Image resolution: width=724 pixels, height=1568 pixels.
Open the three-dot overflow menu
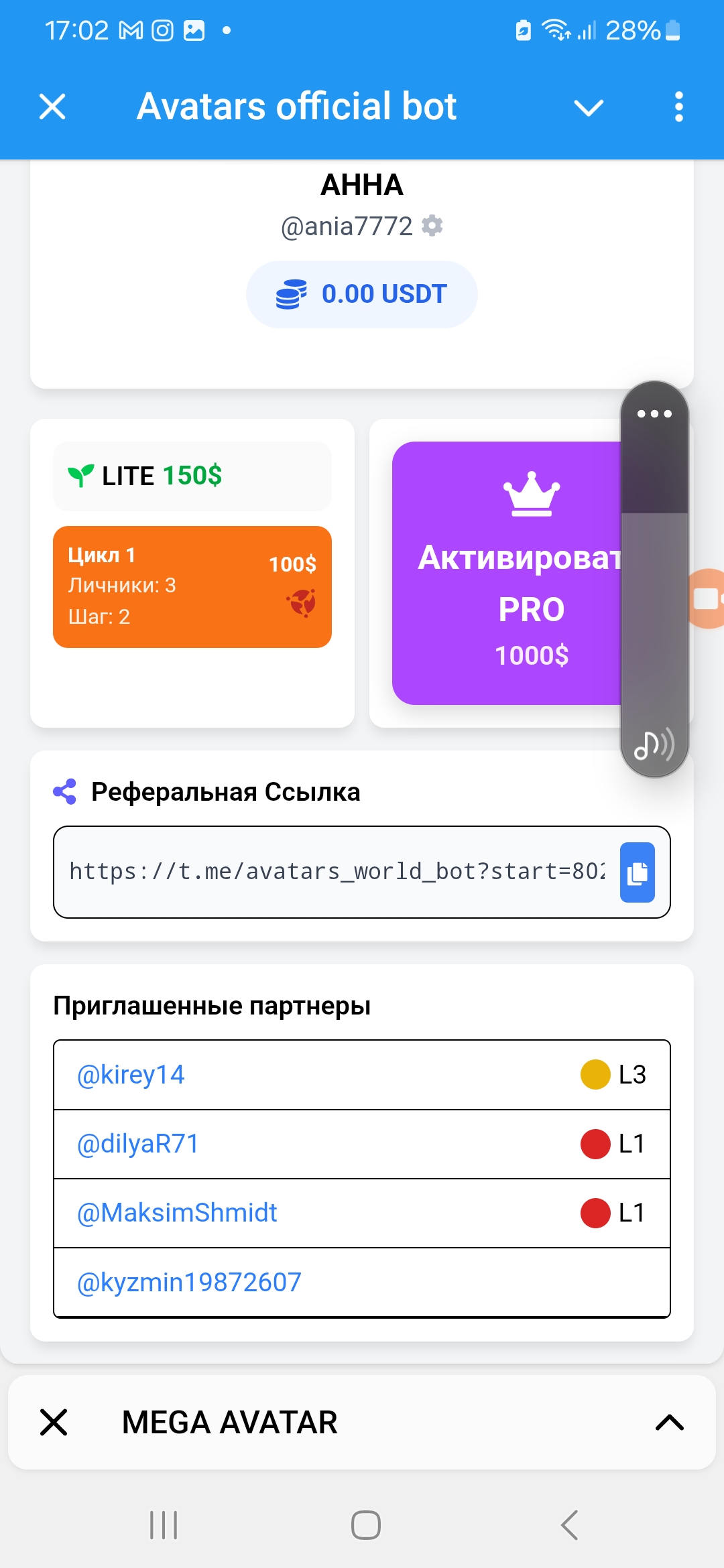pos(678,107)
